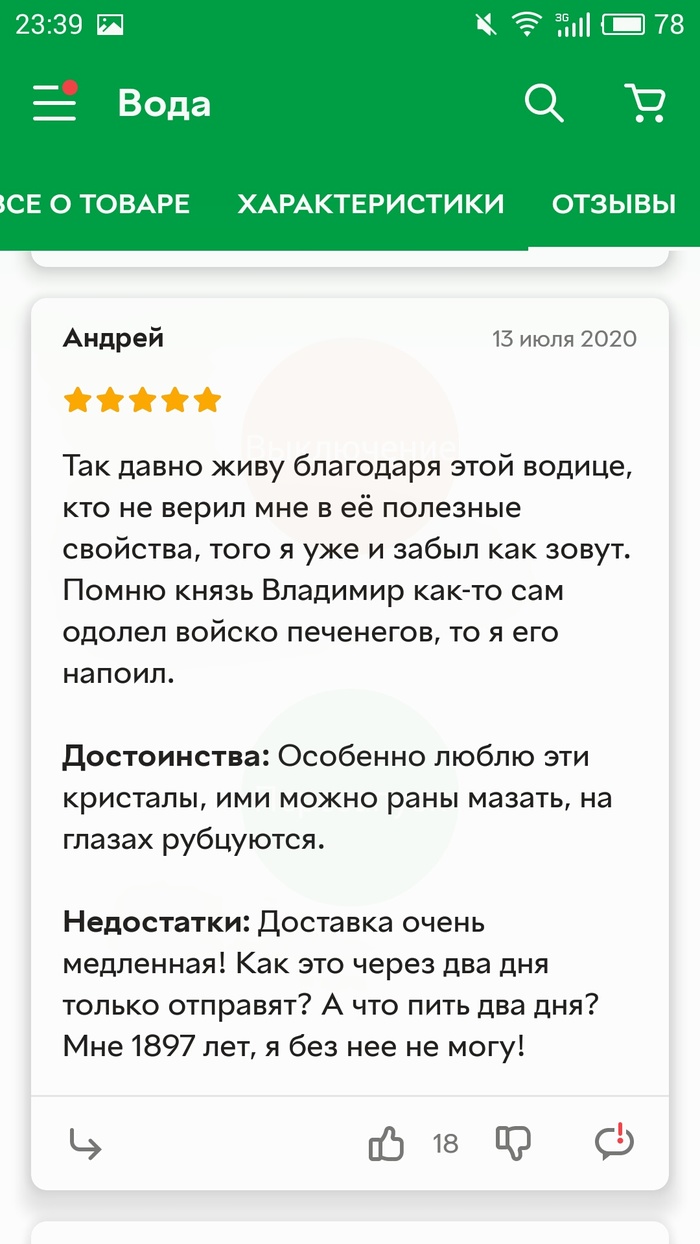Open the search magnifier
The height and width of the screenshot is (1244, 700).
(x=544, y=103)
